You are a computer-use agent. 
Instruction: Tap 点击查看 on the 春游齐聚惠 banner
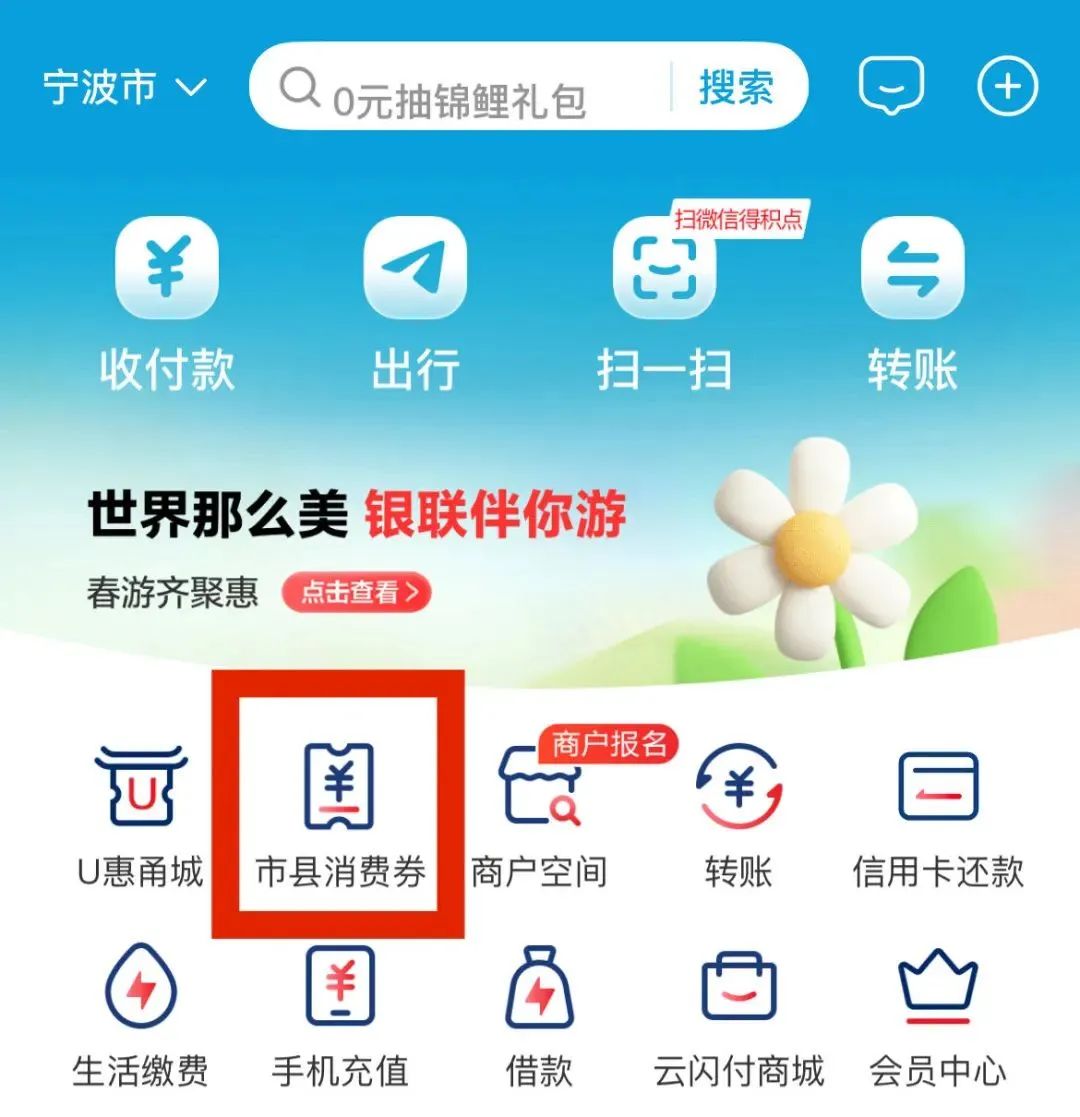[357, 592]
